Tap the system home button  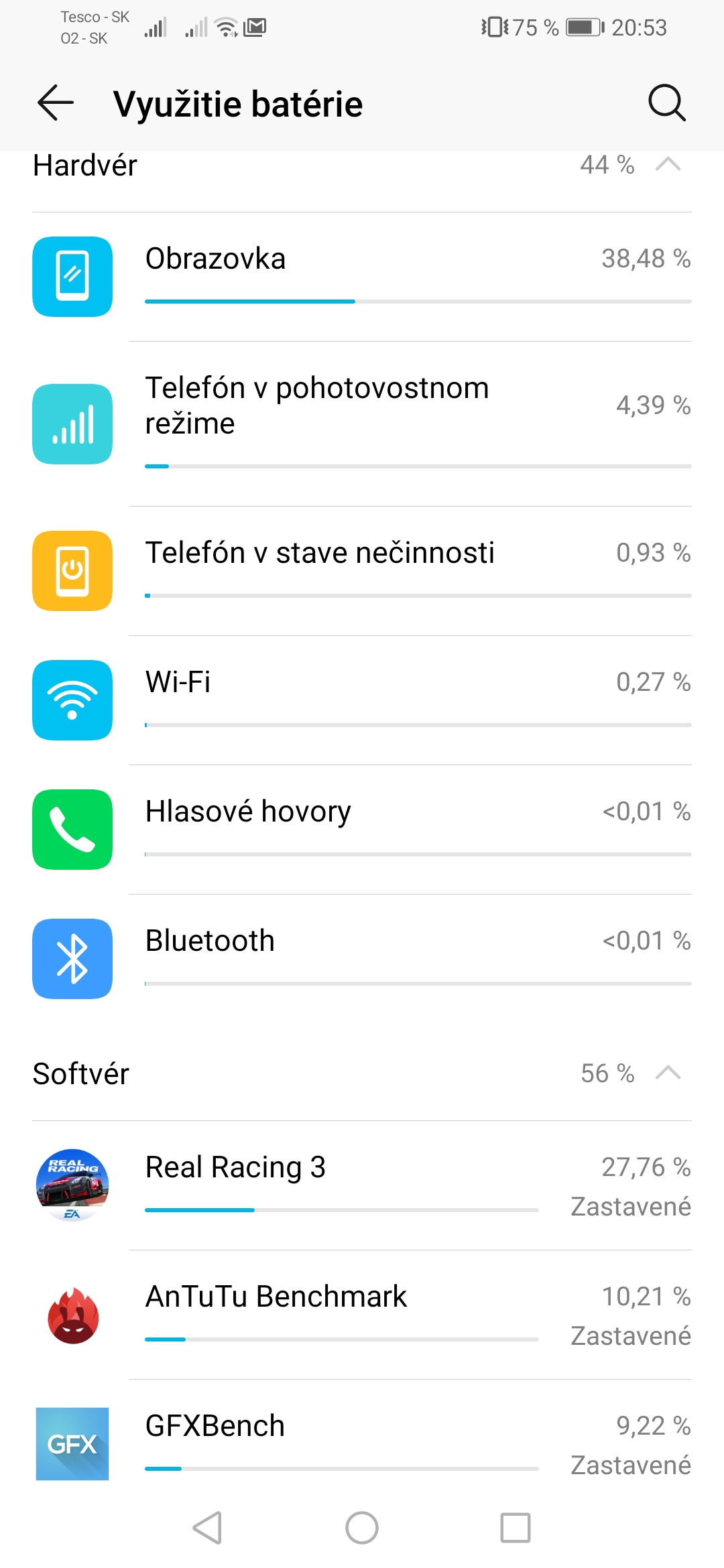362,1528
